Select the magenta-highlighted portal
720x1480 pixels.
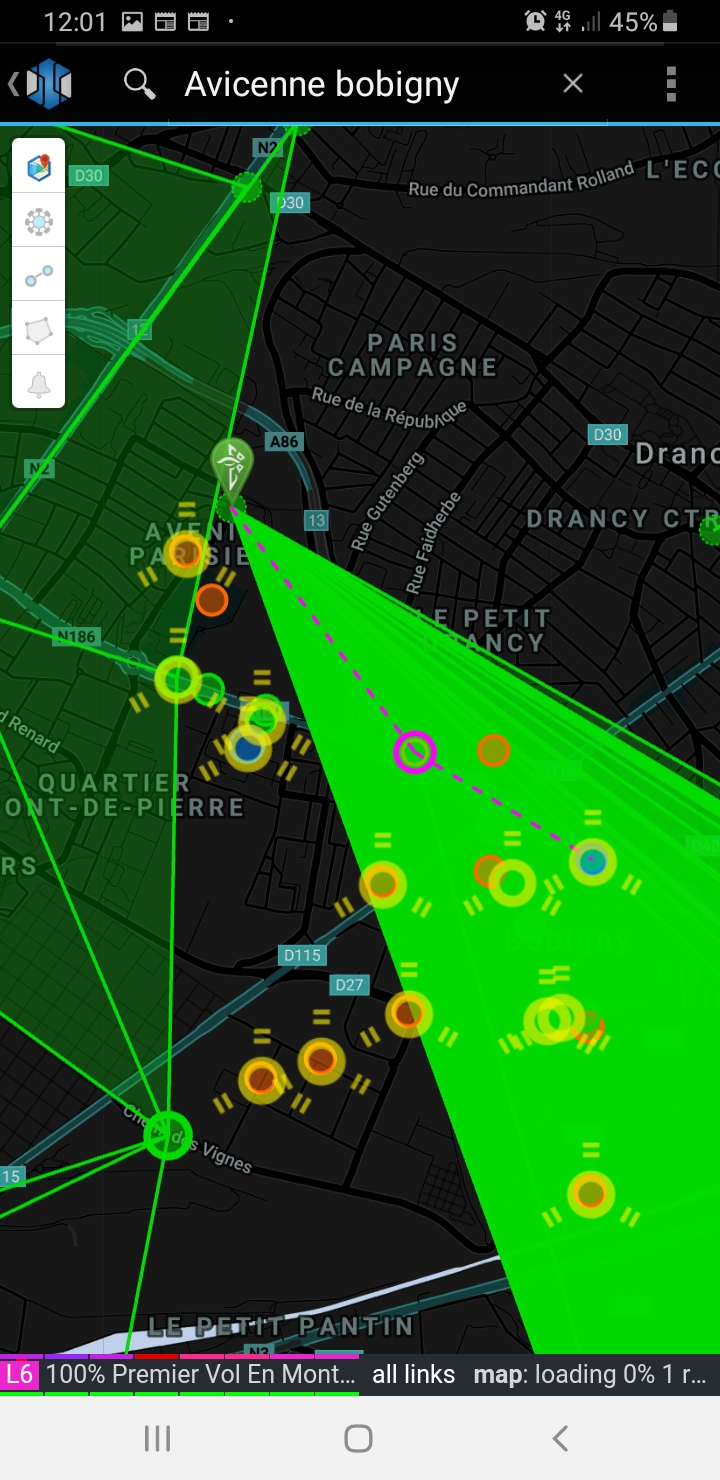(x=415, y=751)
